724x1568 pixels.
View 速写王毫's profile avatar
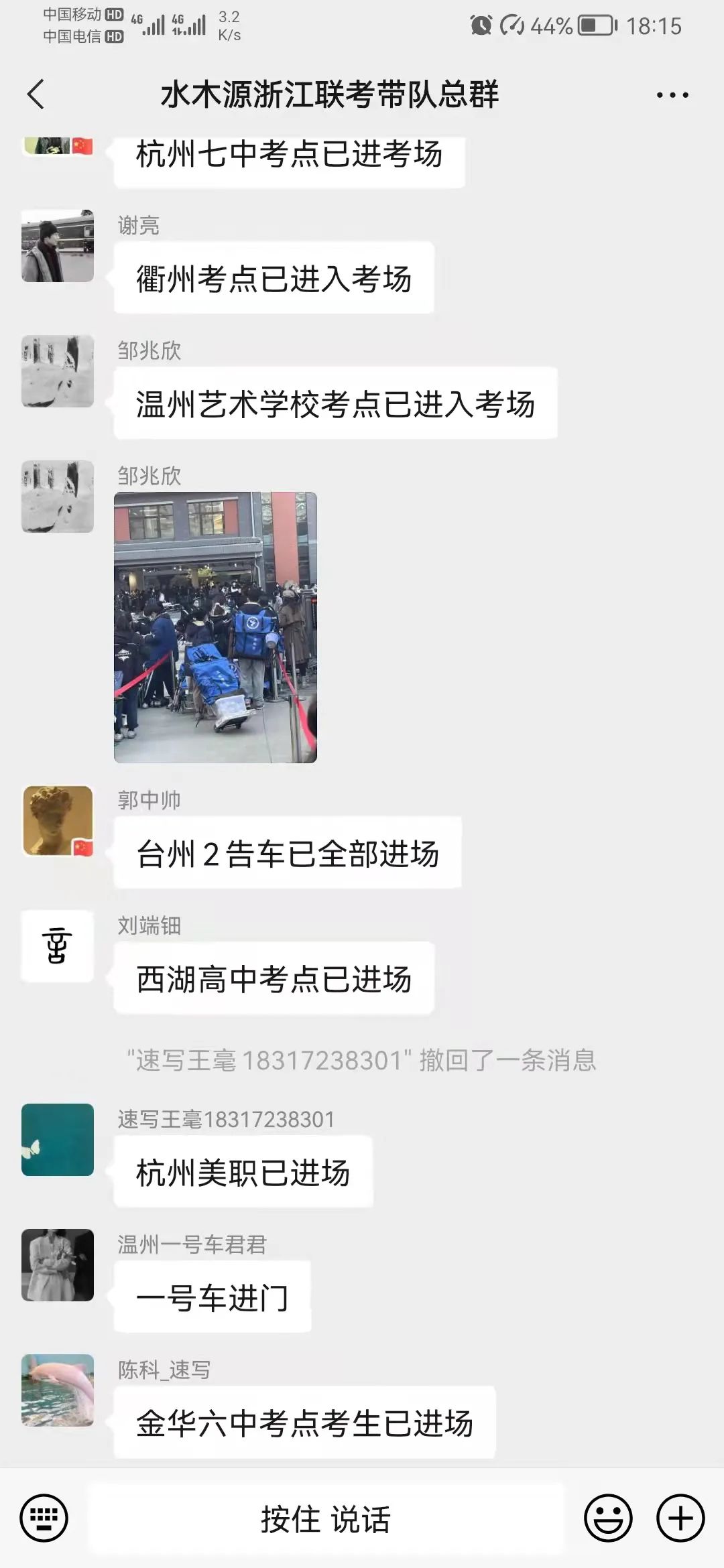[x=58, y=1139]
